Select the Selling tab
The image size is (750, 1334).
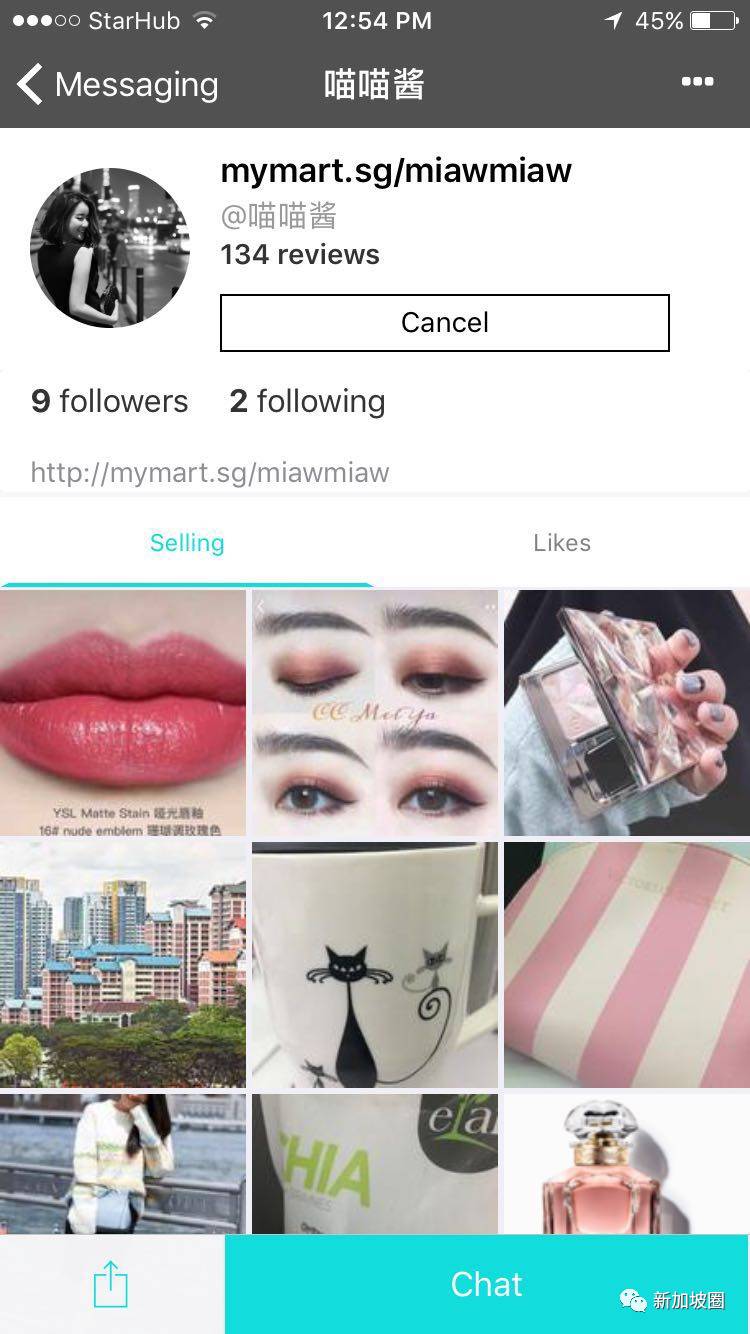coord(187,543)
